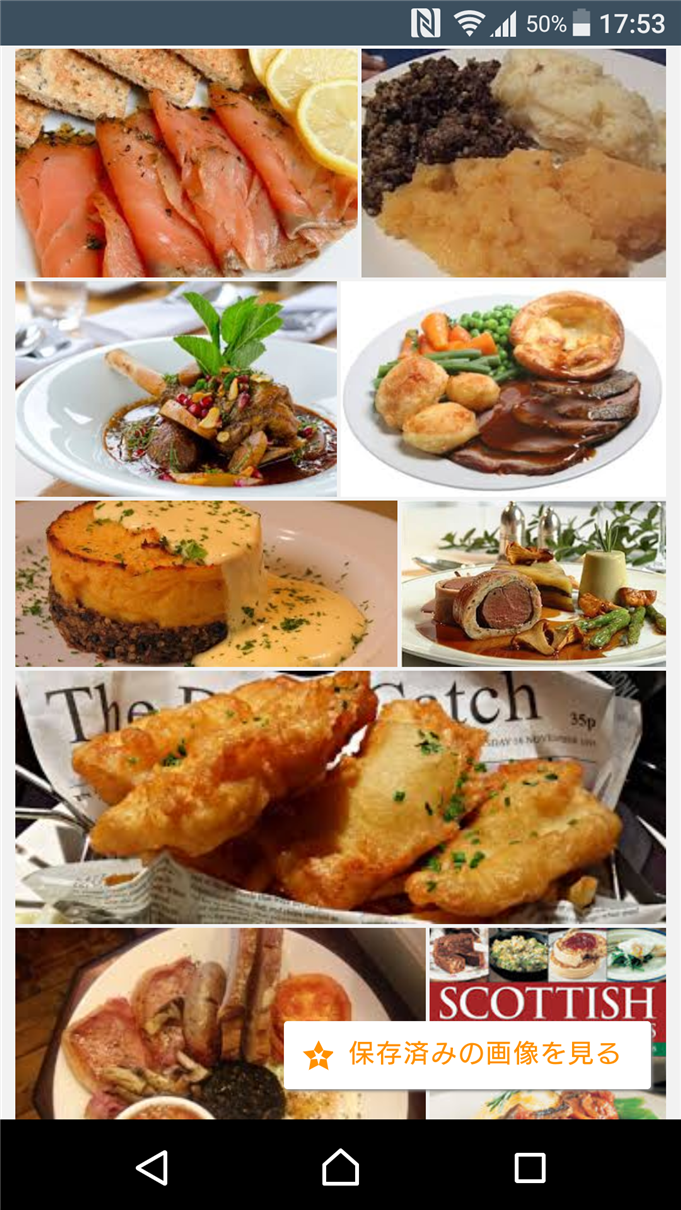This screenshot has width=681, height=1210.
Task: Open the smoked salmon with lemon image
Action: [186, 162]
